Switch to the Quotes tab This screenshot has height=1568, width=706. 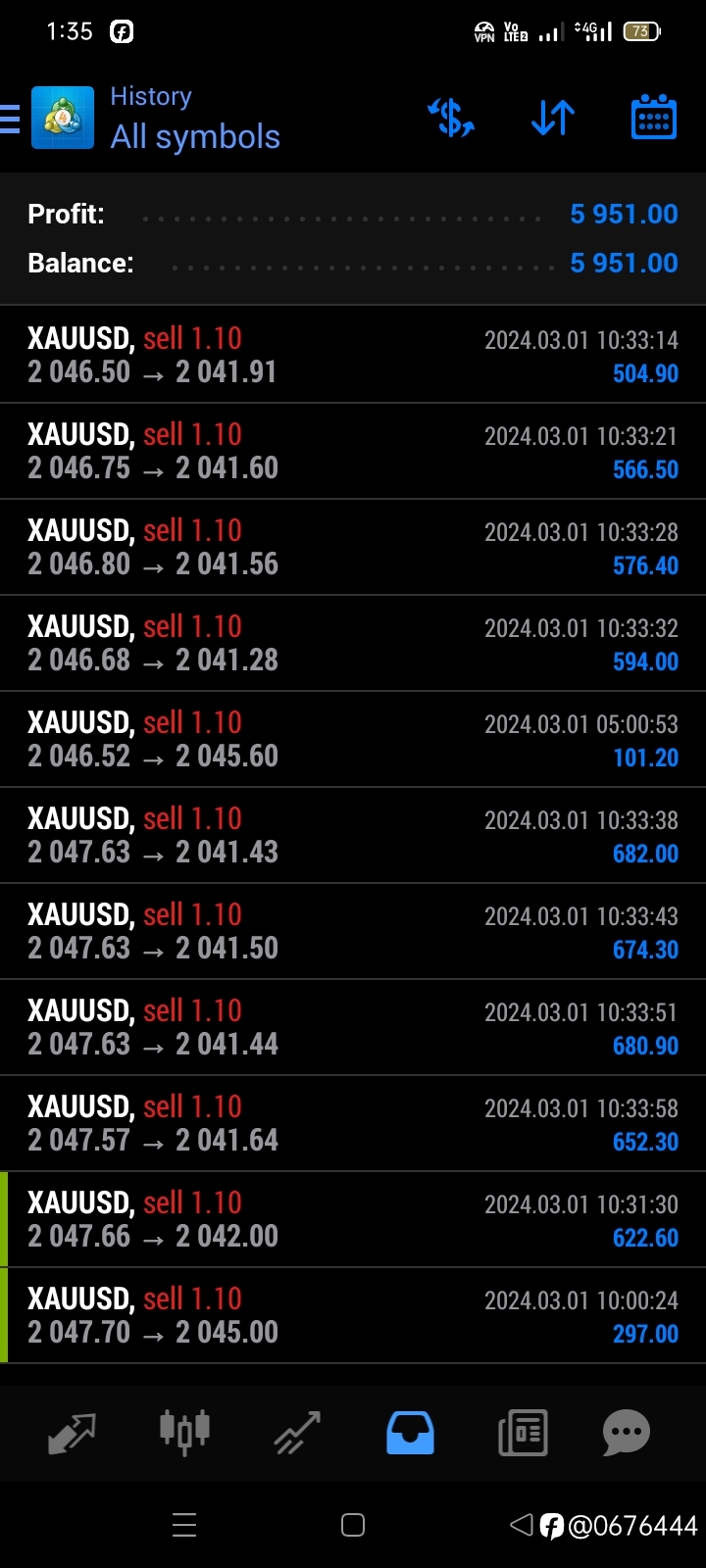(x=72, y=1433)
